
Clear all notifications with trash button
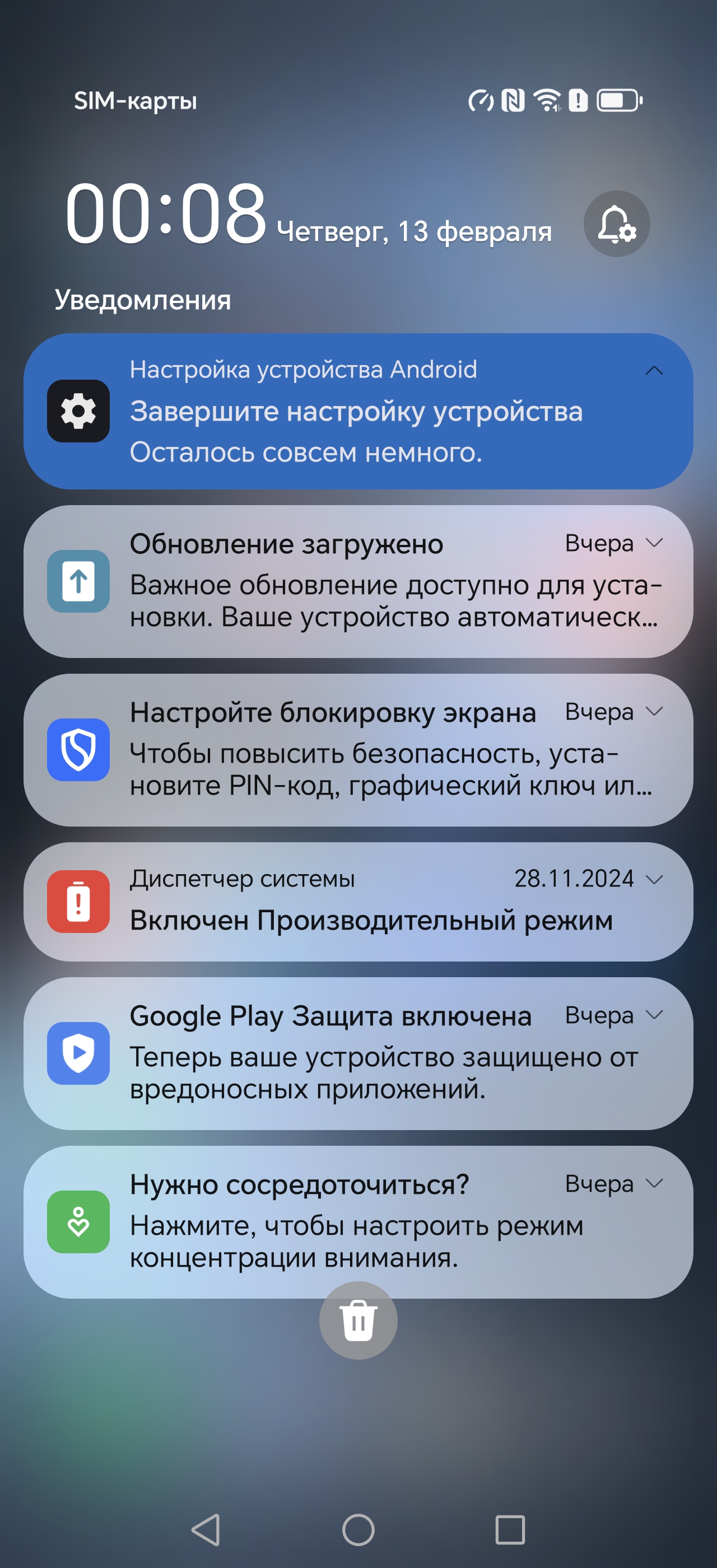[358, 1320]
